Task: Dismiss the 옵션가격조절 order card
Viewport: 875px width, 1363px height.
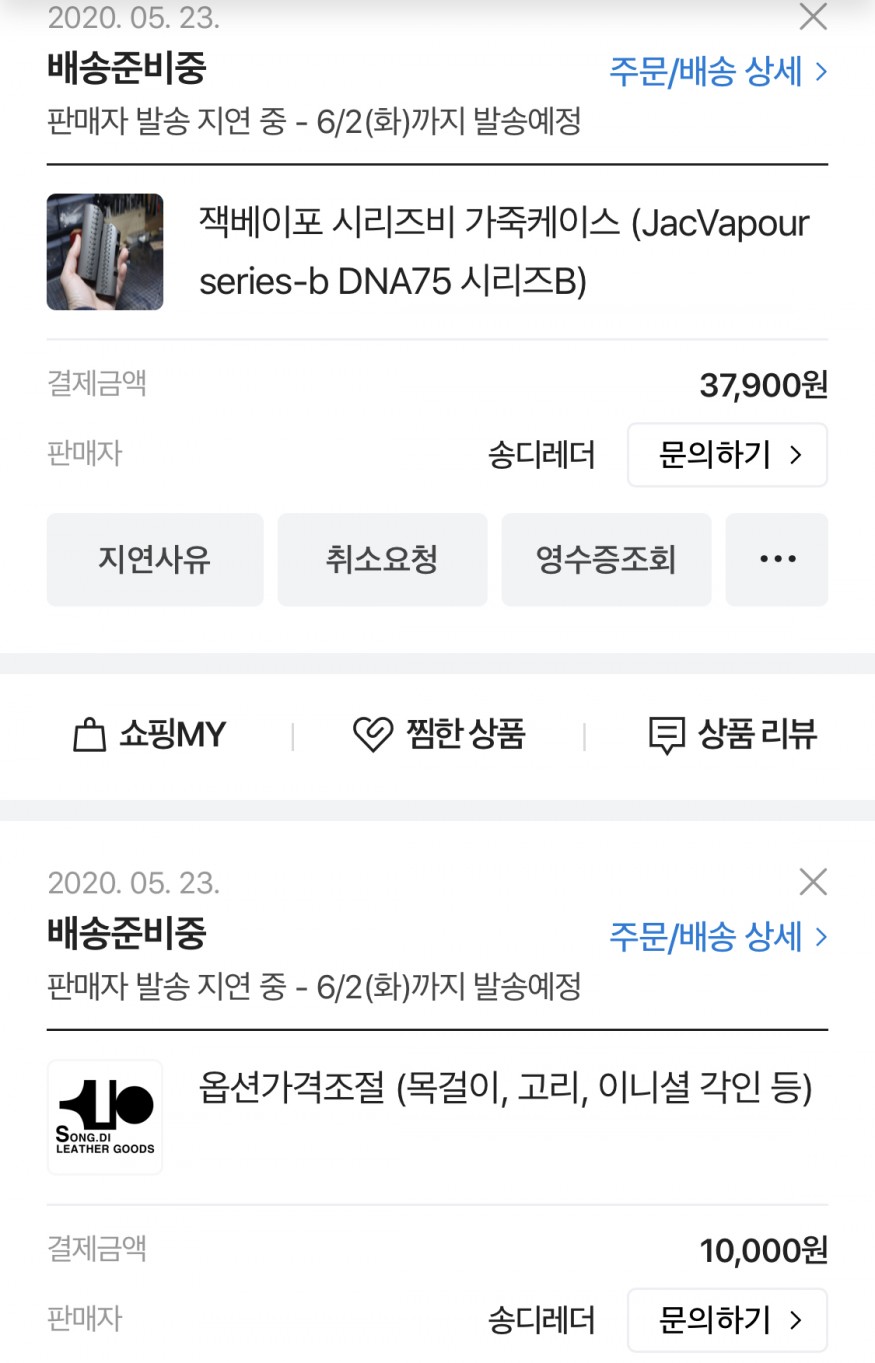Action: tap(813, 882)
